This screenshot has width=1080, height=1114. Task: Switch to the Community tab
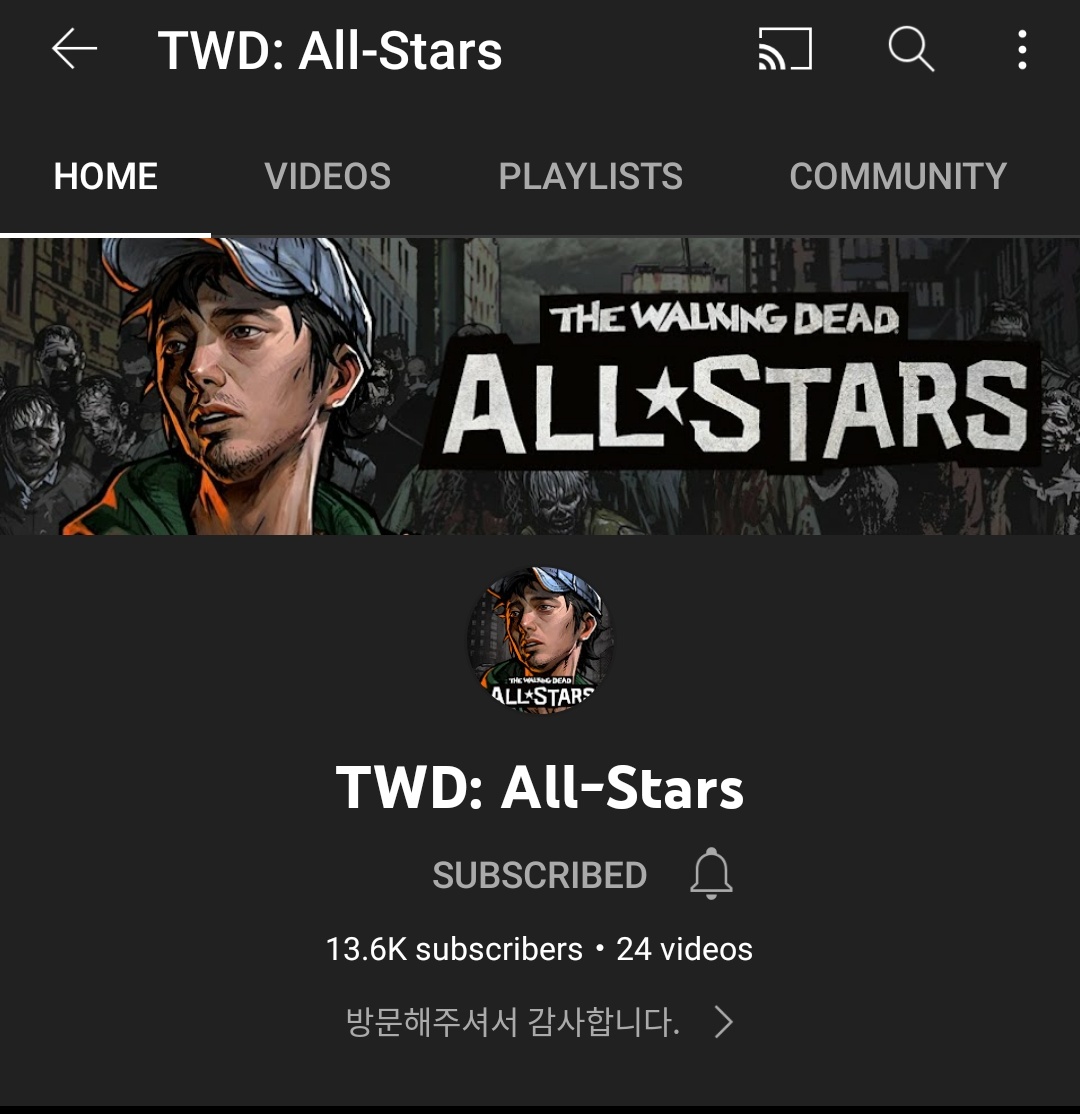coord(897,177)
